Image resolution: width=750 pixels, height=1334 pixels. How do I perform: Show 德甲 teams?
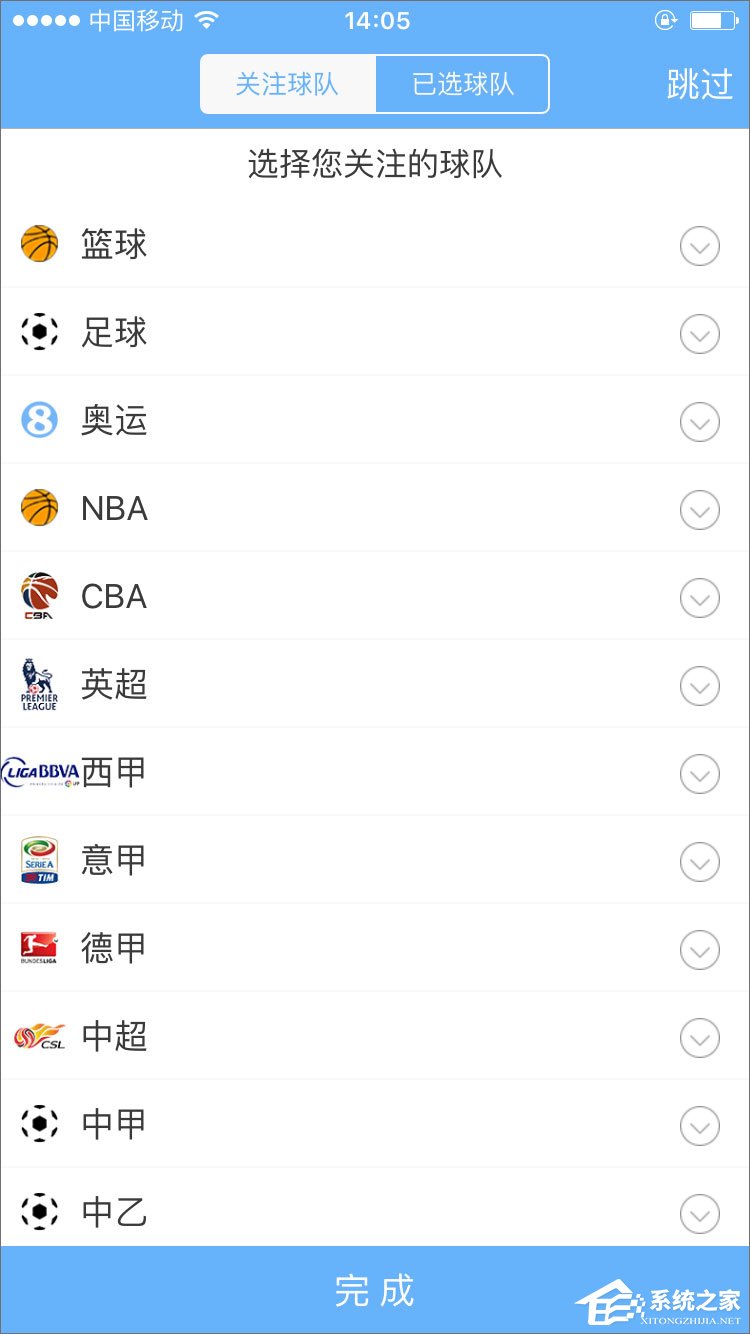tap(699, 950)
